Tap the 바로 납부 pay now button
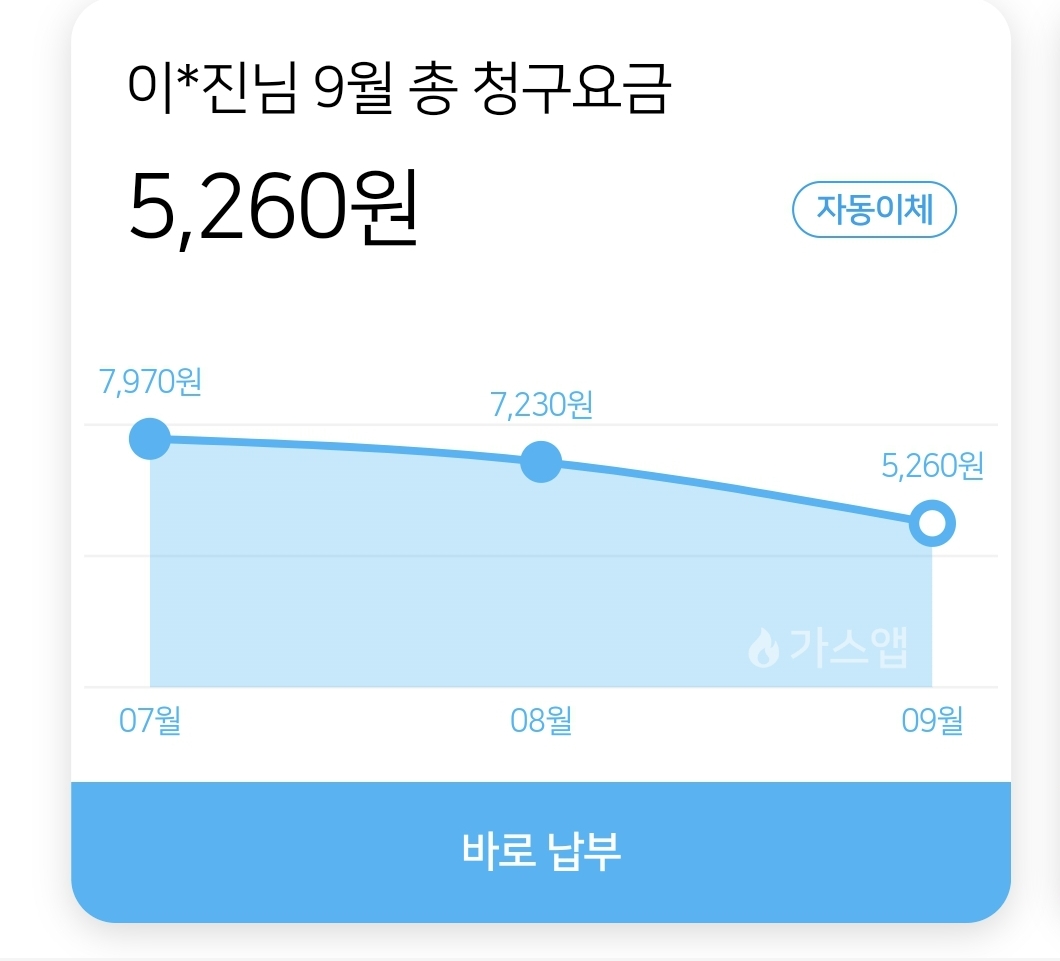Image resolution: width=1060 pixels, height=961 pixels. pyautogui.click(x=540, y=851)
